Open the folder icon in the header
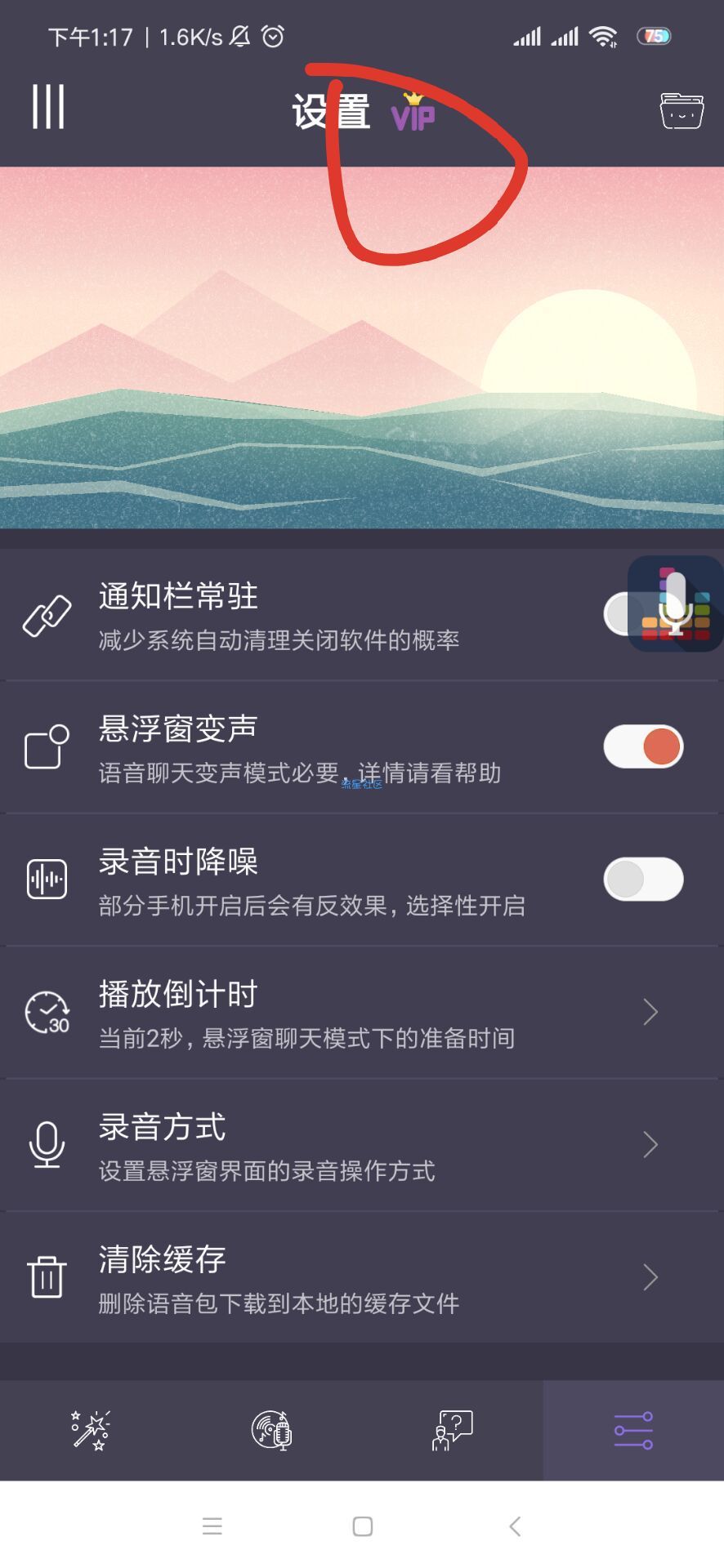The height and width of the screenshot is (1568, 724). click(x=682, y=111)
